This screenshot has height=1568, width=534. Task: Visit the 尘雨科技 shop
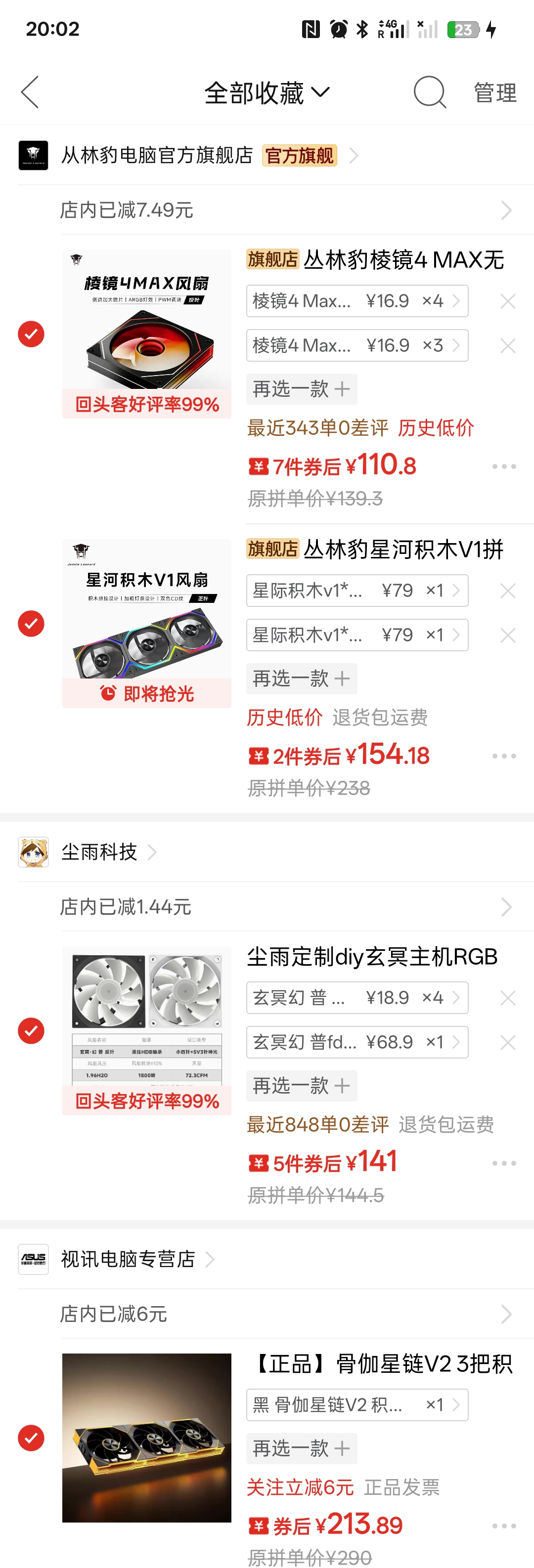[99, 851]
